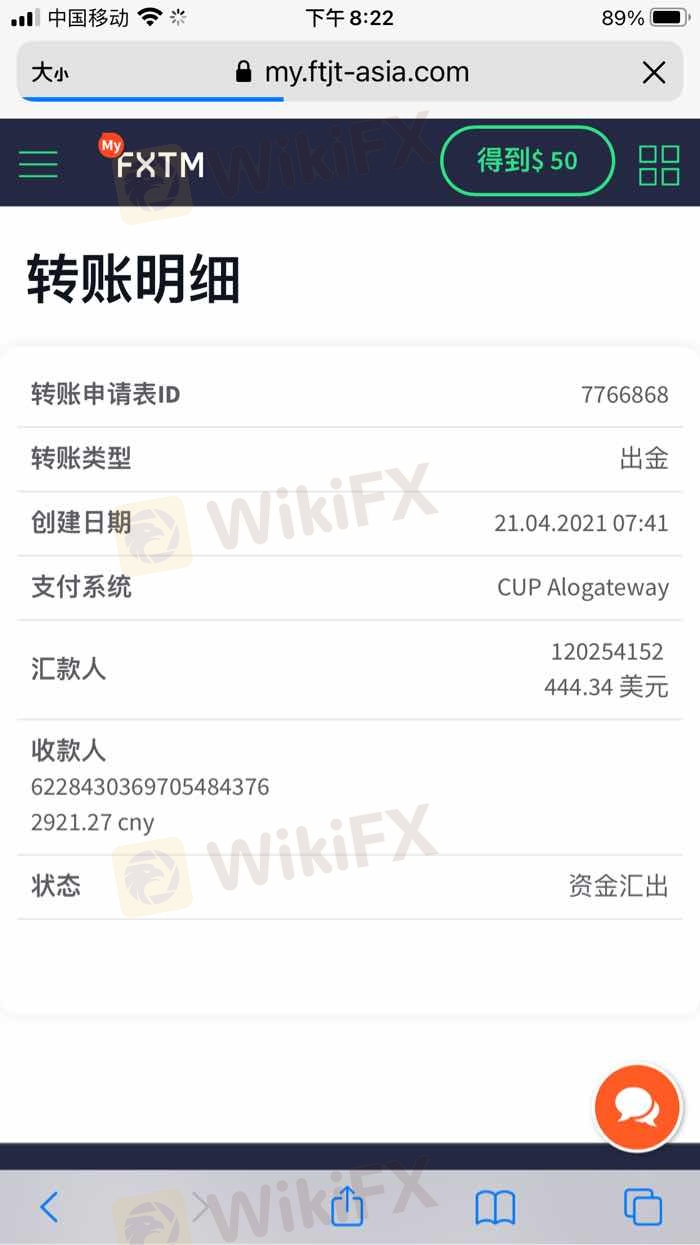Share this page
The width and height of the screenshot is (700, 1245).
pos(347,1204)
